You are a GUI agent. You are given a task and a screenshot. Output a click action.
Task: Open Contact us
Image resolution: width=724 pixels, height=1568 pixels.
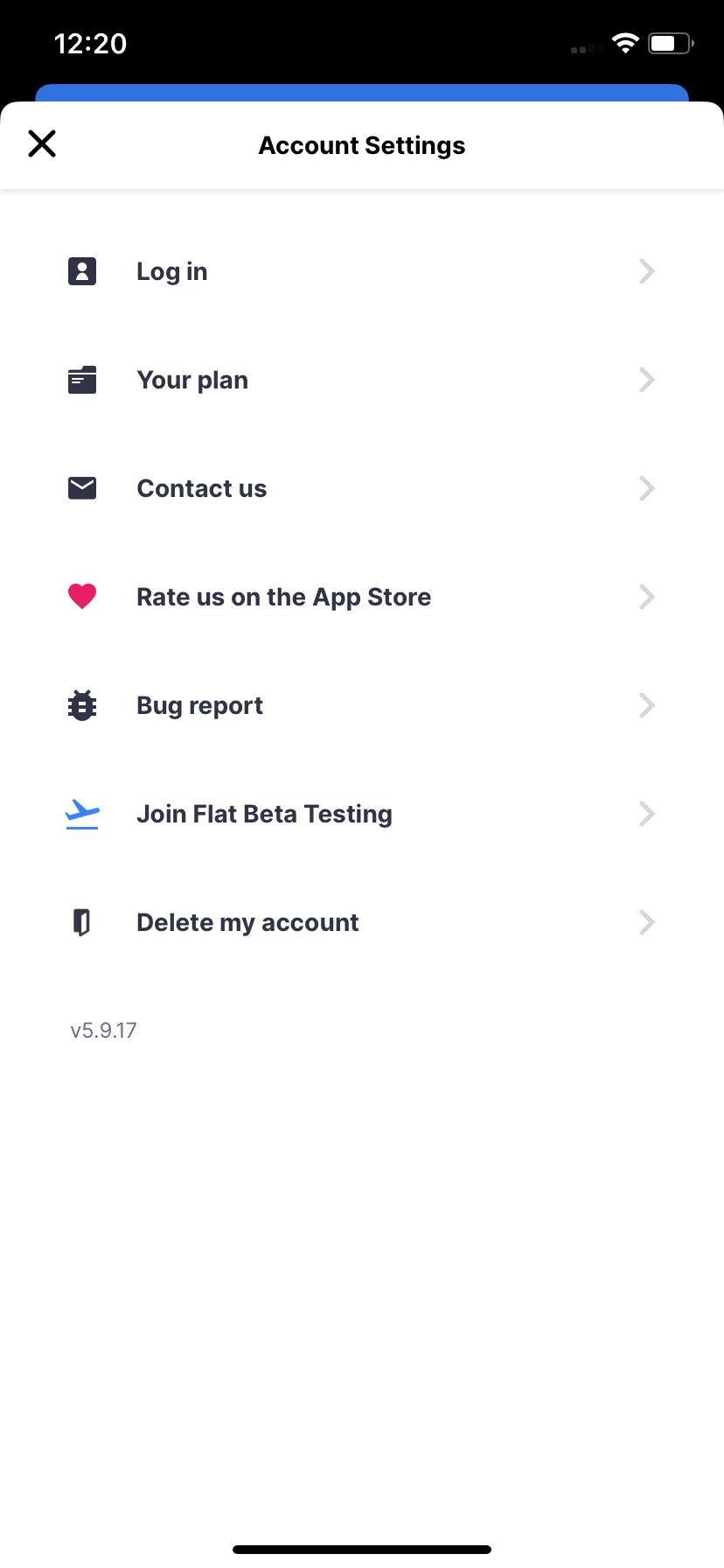(361, 488)
